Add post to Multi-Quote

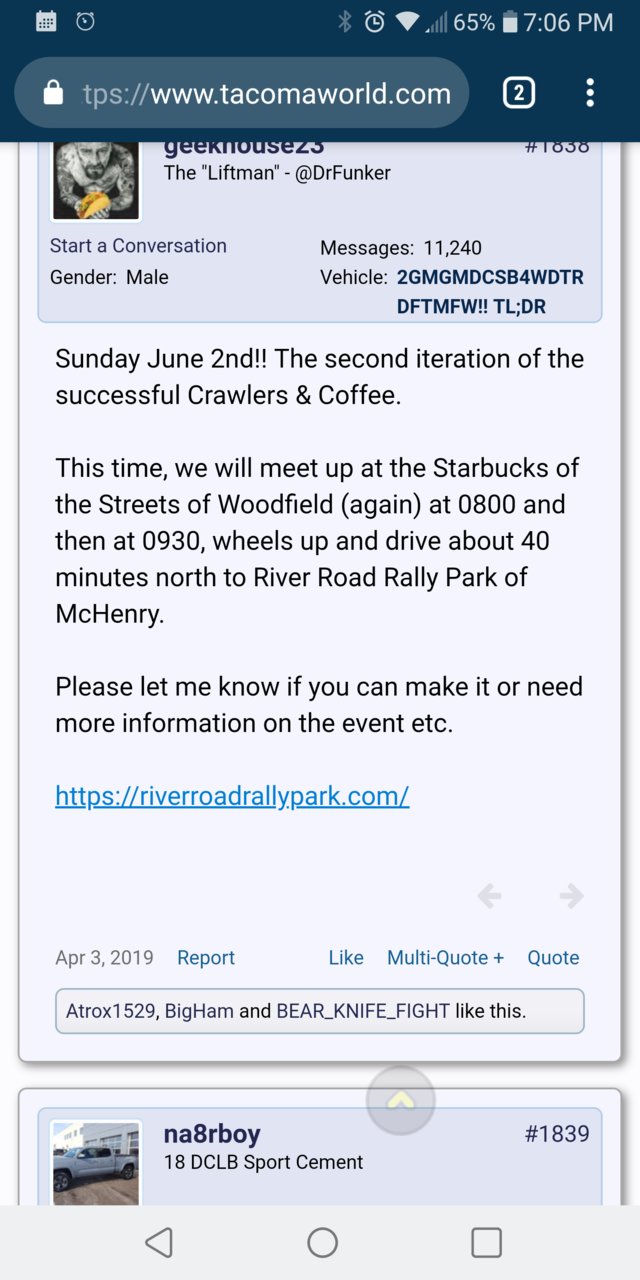446,958
